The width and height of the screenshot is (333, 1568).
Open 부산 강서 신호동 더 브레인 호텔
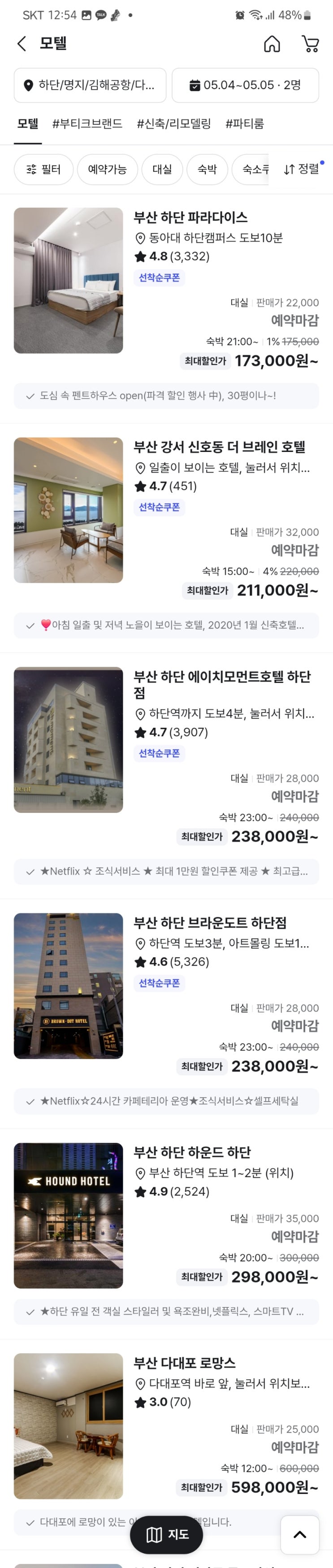coord(219,447)
